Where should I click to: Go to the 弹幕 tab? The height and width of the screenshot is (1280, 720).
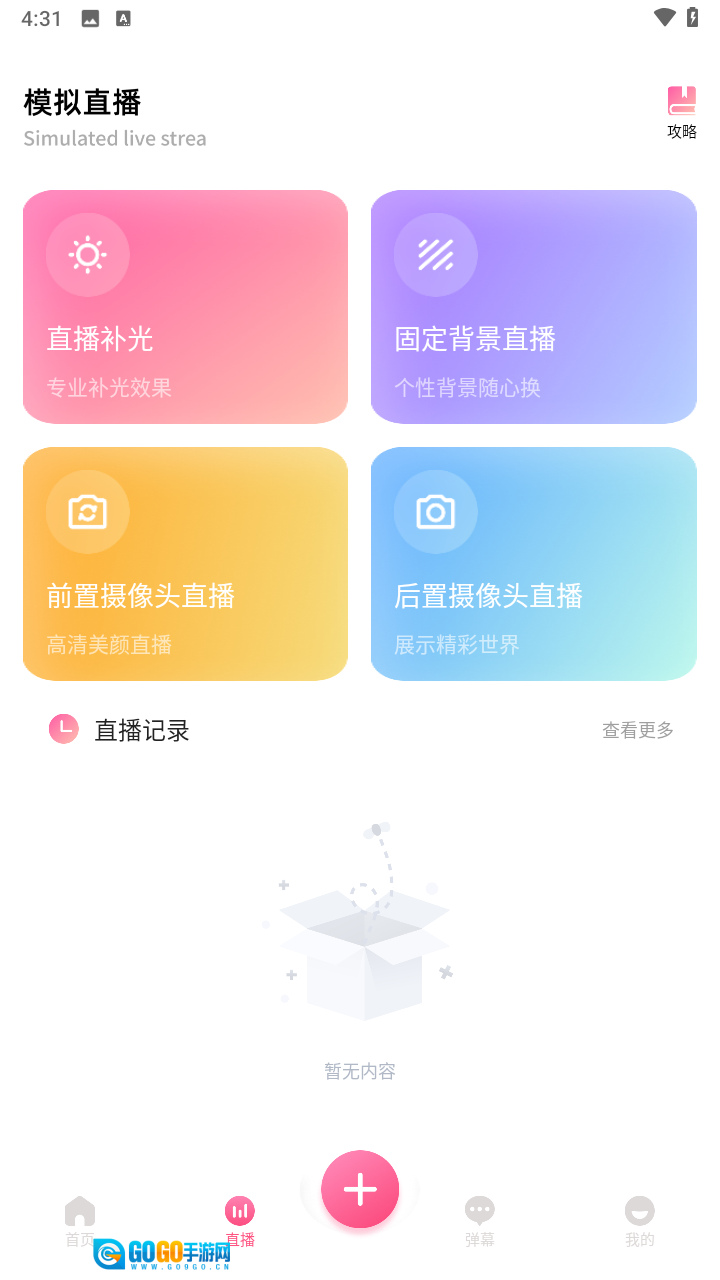click(x=480, y=1222)
